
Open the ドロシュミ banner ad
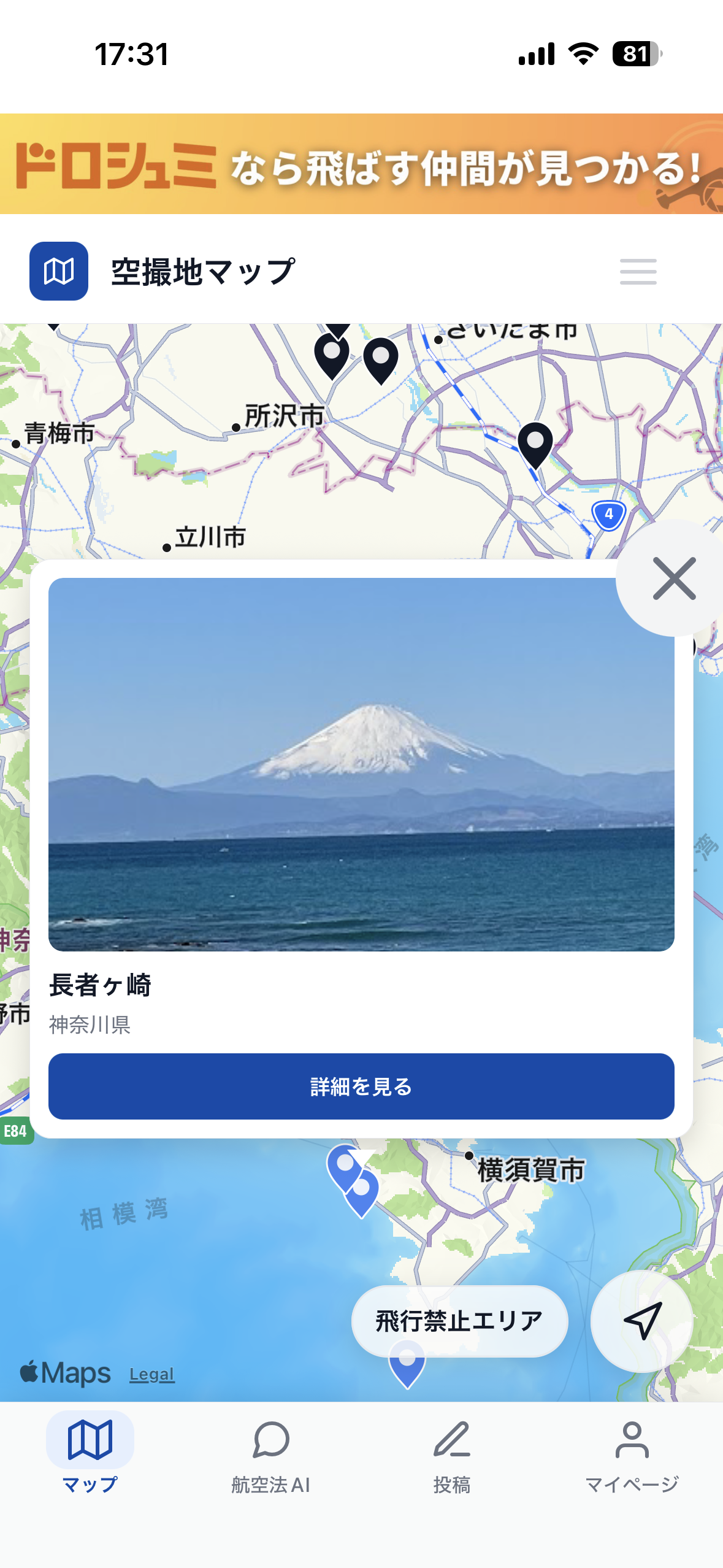(361, 164)
